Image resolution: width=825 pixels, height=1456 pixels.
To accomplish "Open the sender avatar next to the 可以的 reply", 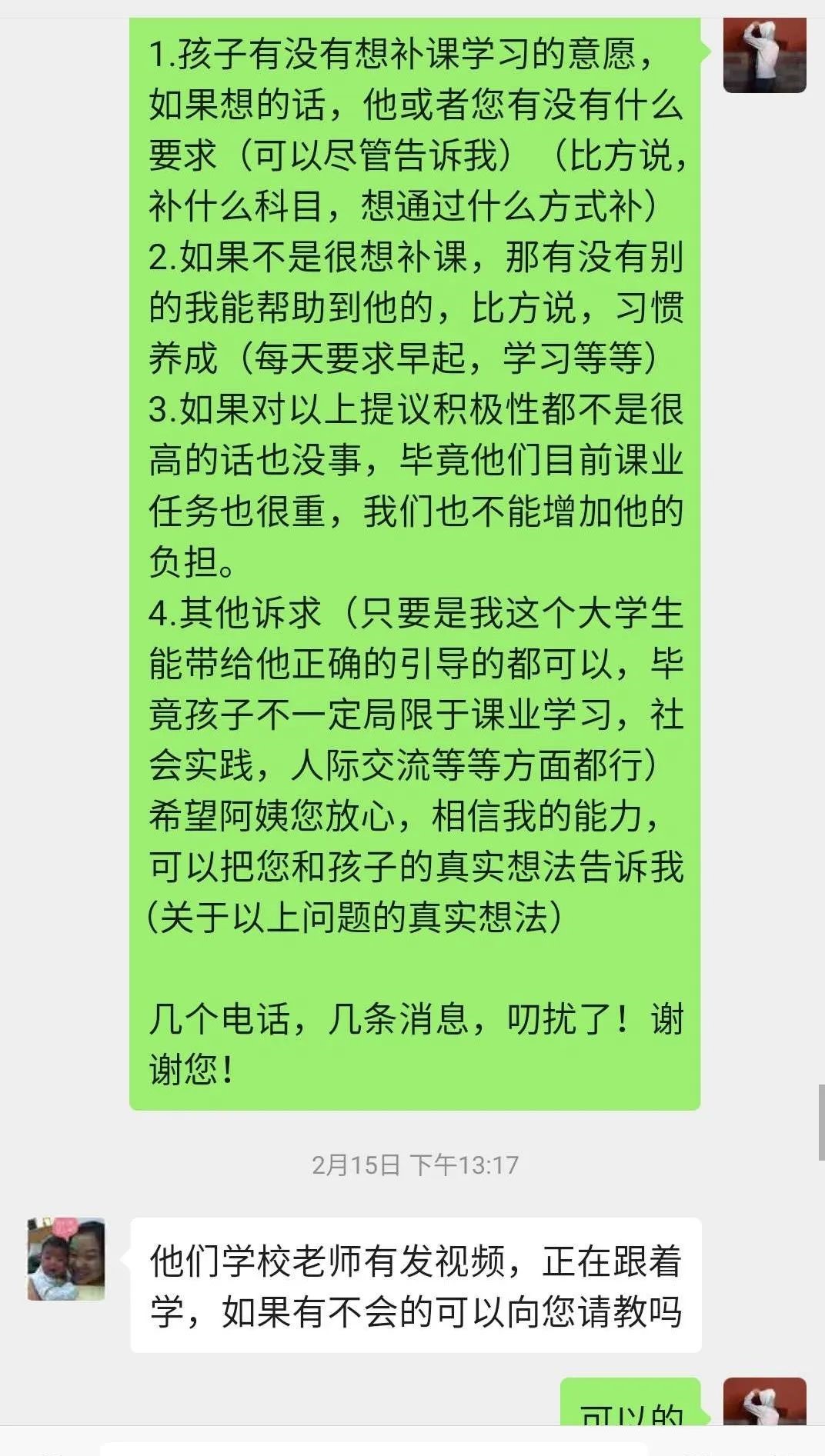I will click(x=764, y=1403).
